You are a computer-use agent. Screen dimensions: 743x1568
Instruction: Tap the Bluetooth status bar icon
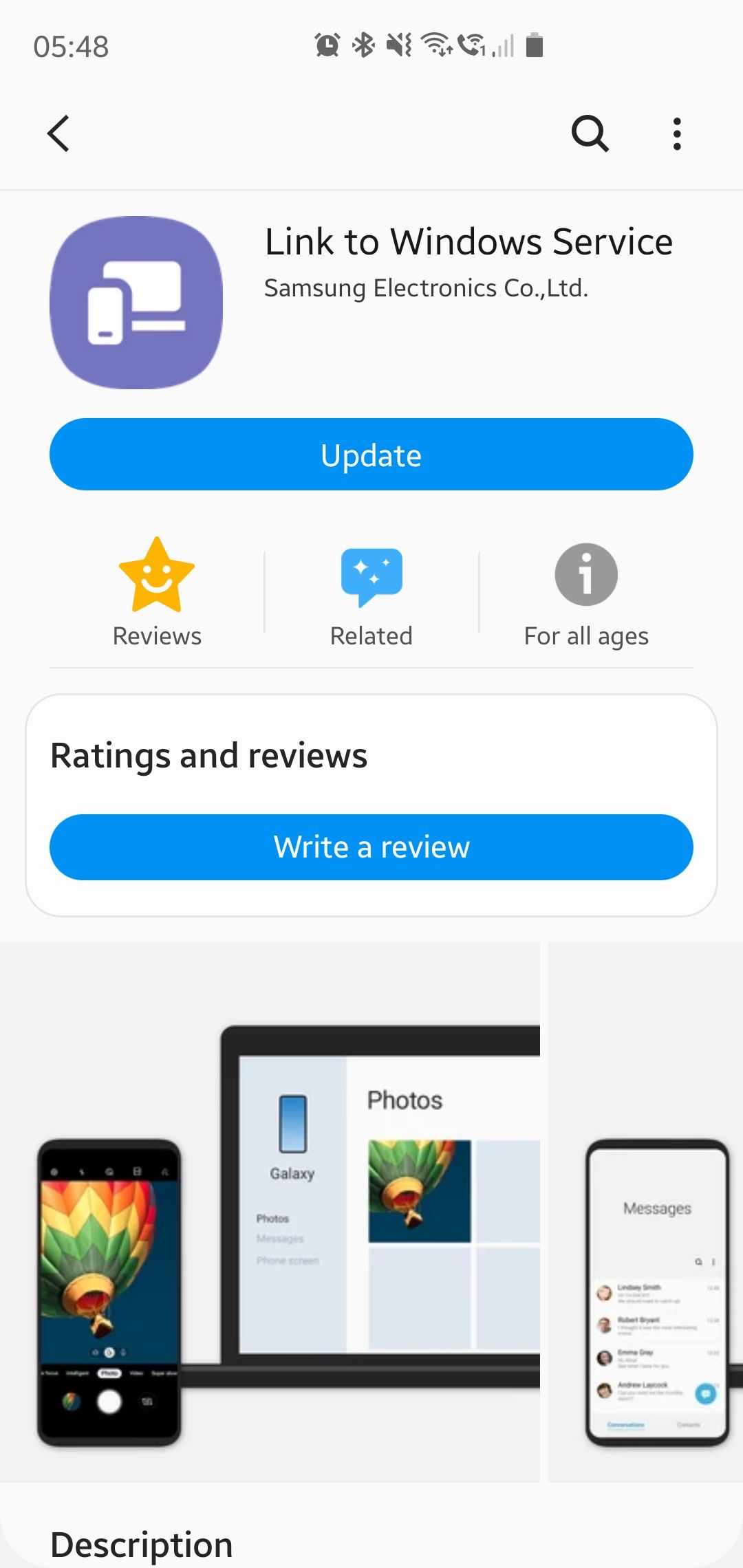pyautogui.click(x=363, y=45)
